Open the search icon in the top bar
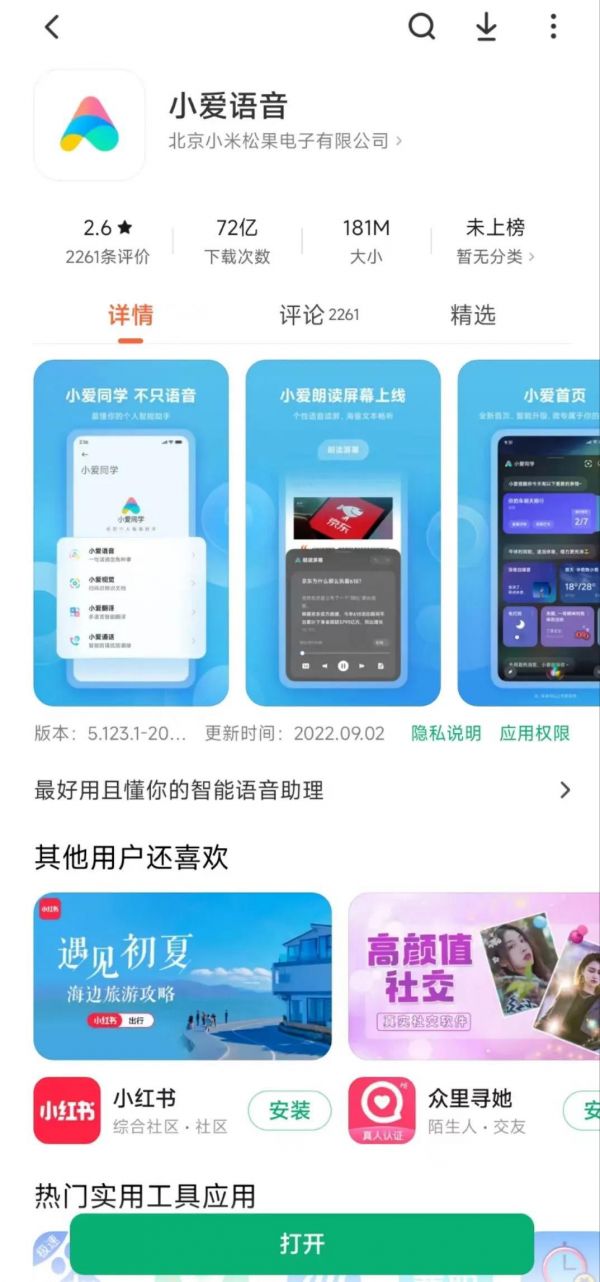Image resolution: width=600 pixels, height=1282 pixels. click(422, 27)
